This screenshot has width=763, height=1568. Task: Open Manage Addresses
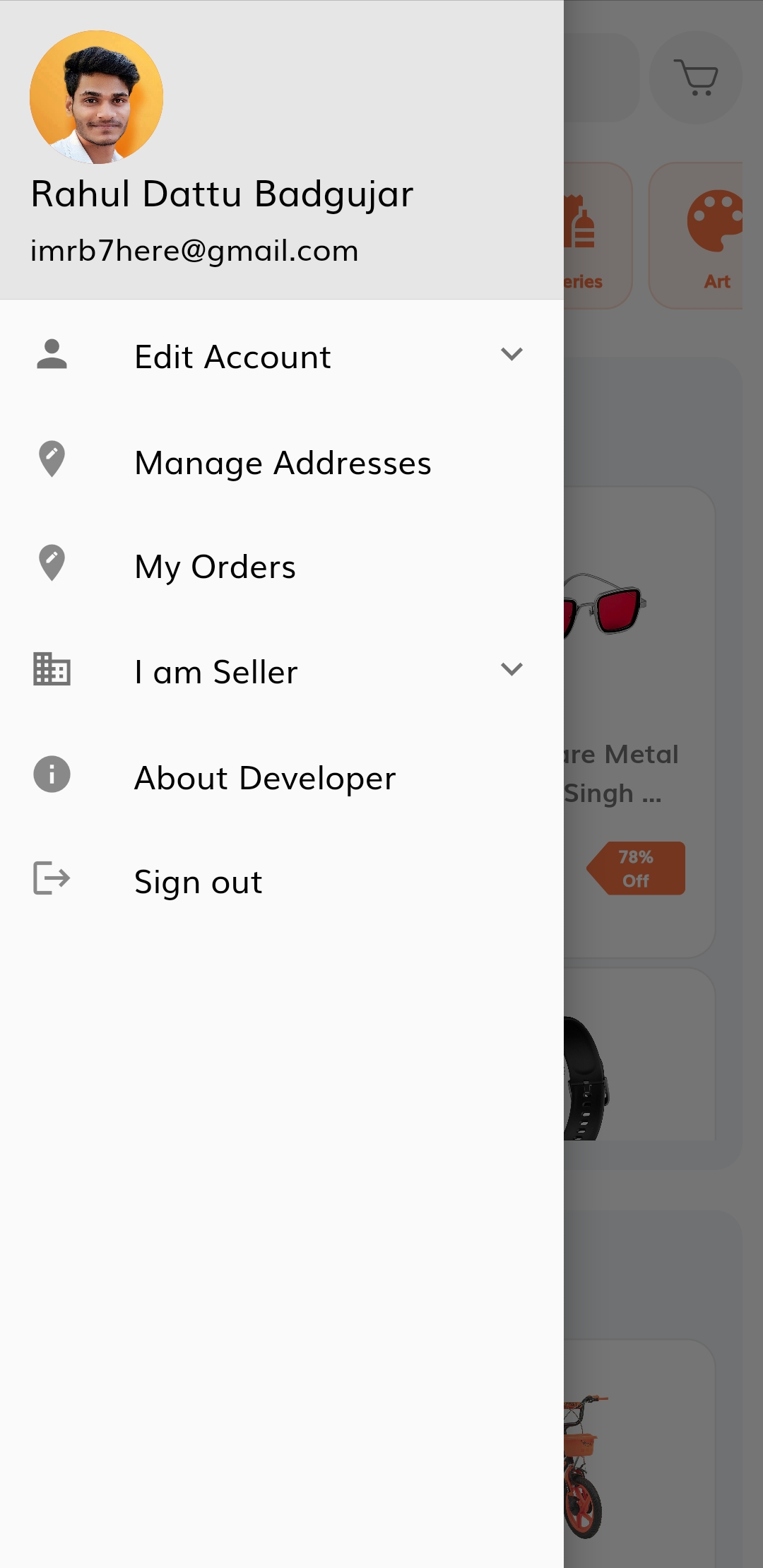point(282,463)
